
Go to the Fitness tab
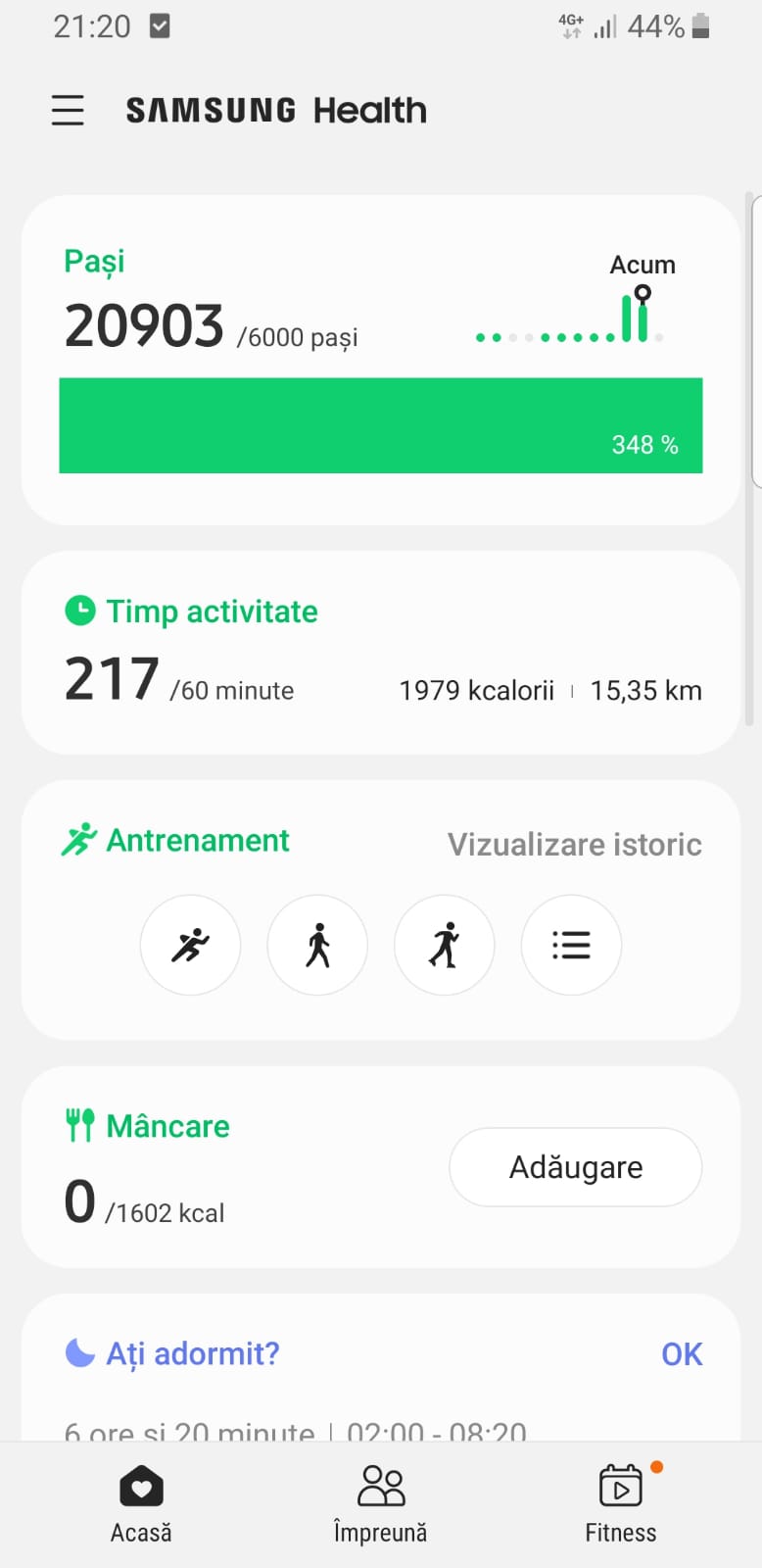(x=620, y=1504)
